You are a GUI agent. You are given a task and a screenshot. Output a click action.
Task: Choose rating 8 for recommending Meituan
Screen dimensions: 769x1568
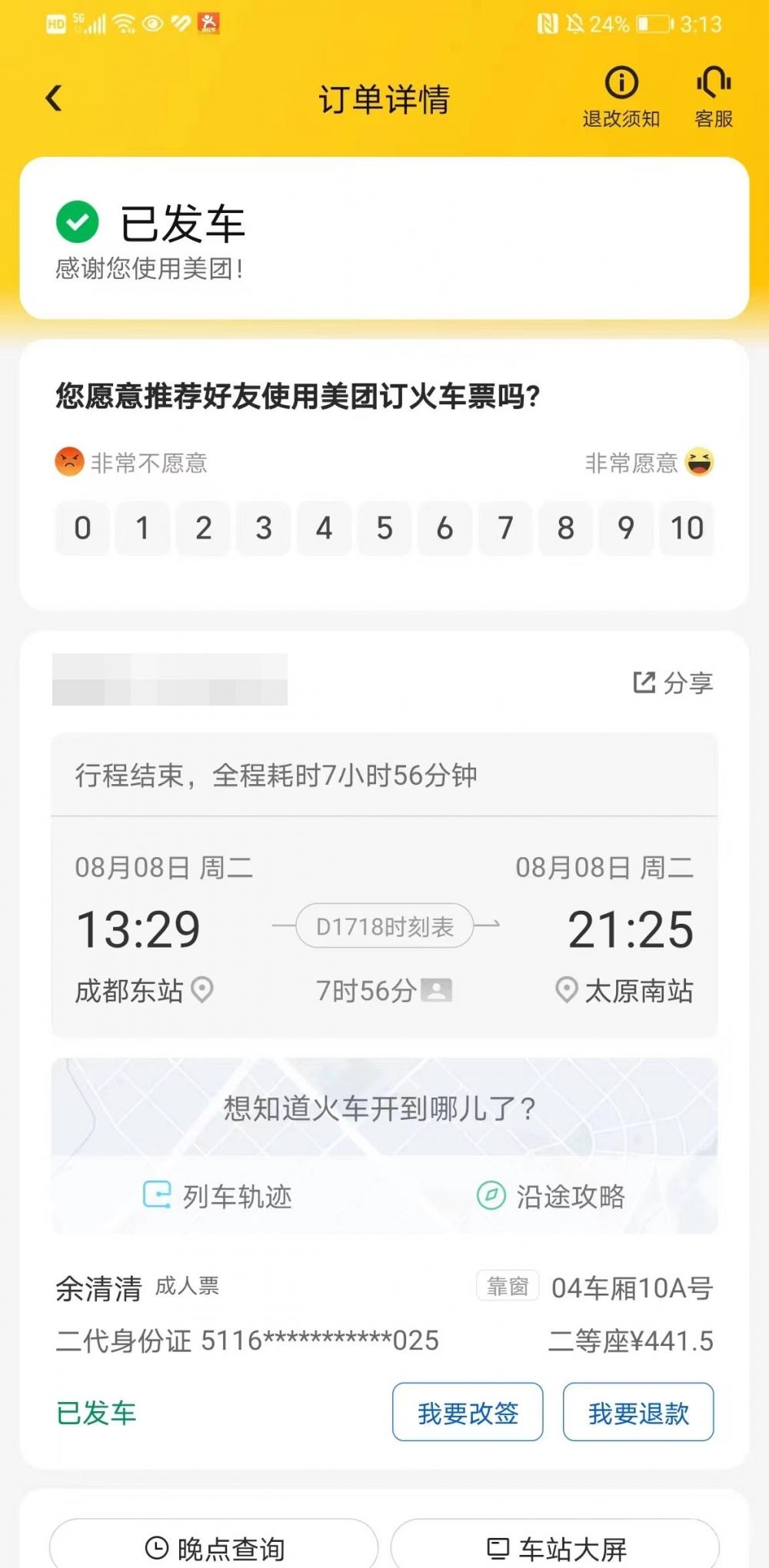[x=566, y=528]
